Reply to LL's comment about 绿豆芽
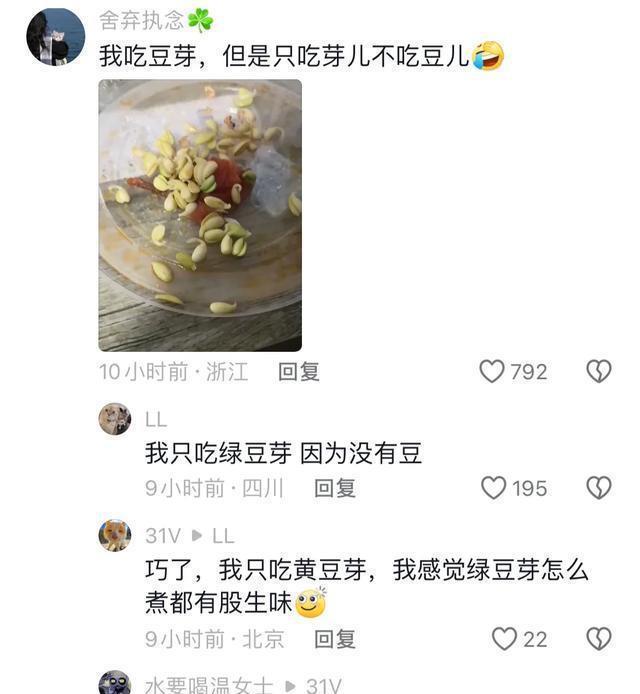640x694 pixels. 335,488
